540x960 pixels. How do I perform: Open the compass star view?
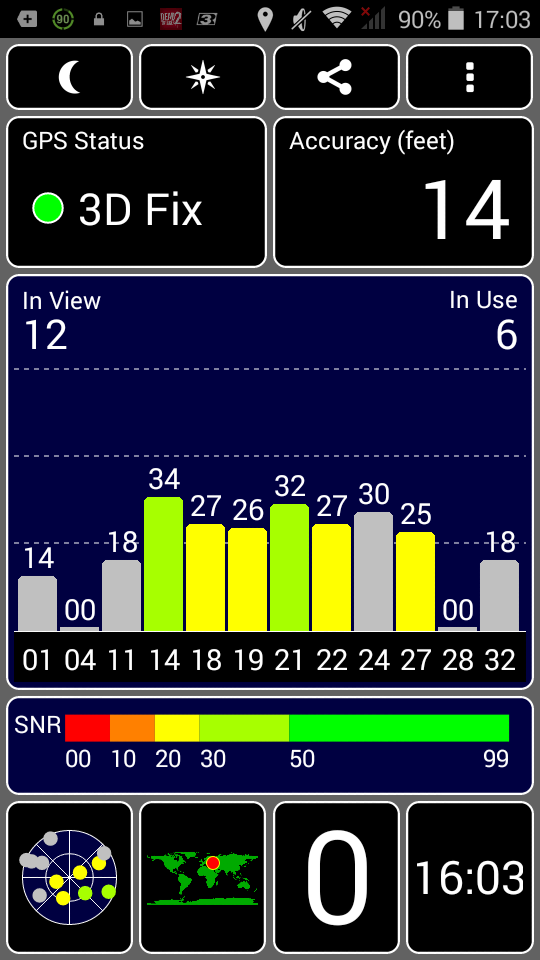pos(203,77)
